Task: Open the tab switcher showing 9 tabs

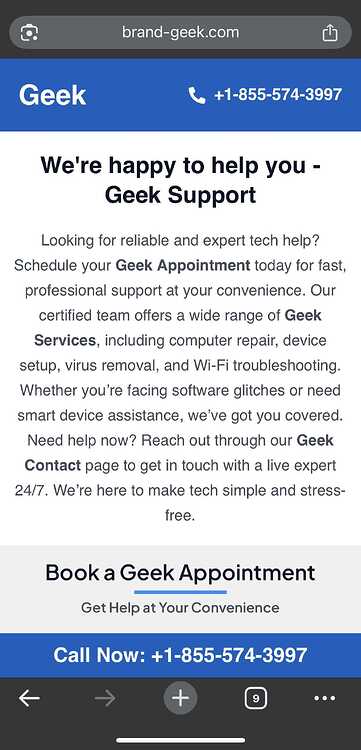Action: pyautogui.click(x=256, y=698)
